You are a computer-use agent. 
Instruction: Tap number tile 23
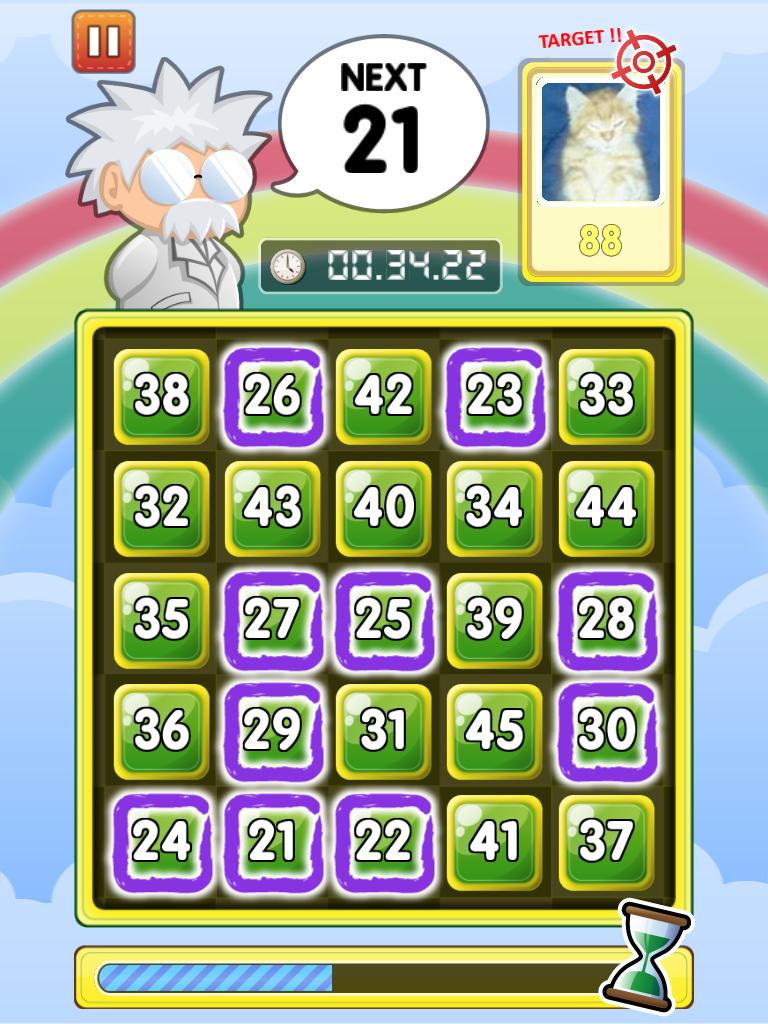494,396
